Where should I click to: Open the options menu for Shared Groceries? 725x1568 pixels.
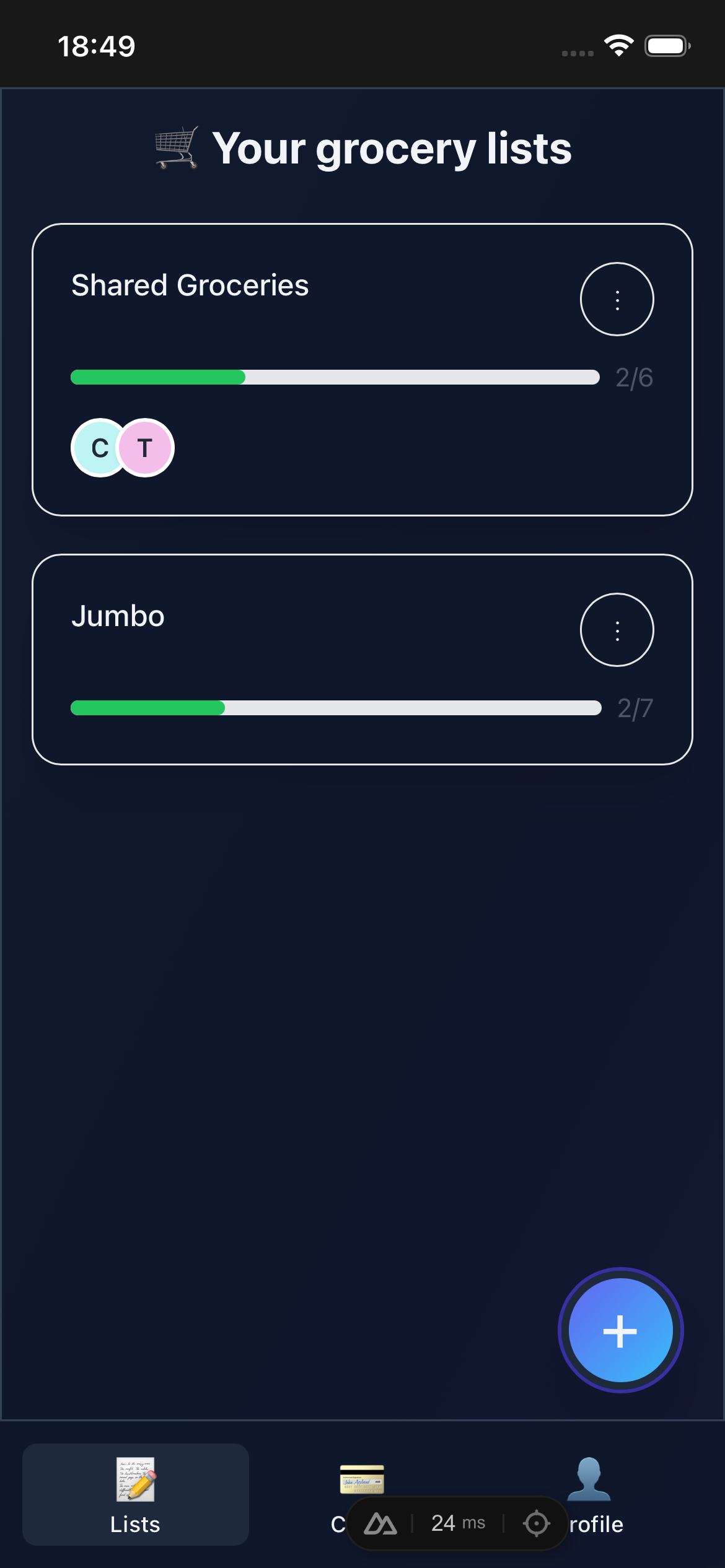617,299
